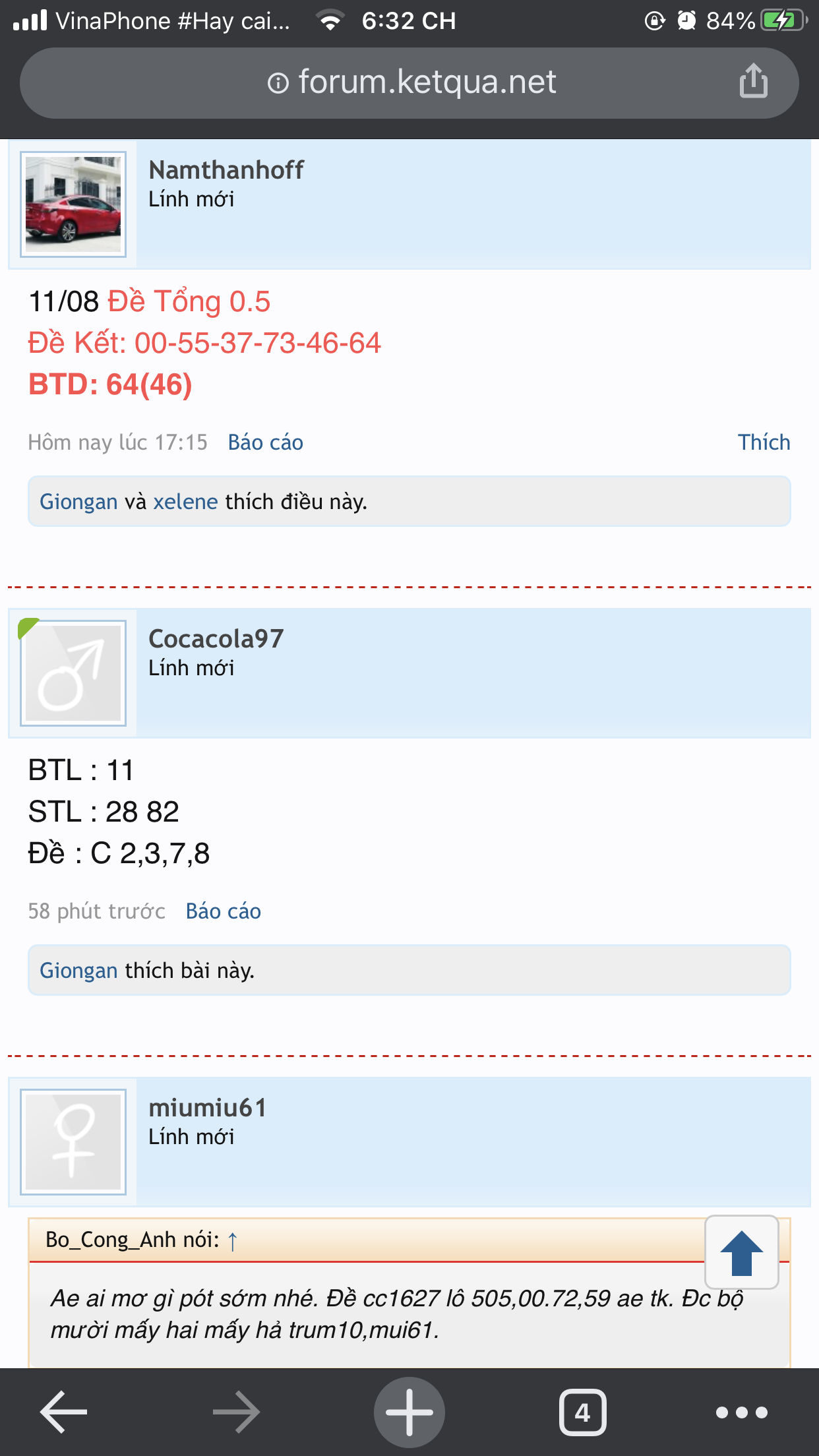Go back in the browser
The width and height of the screenshot is (819, 1456).
63,1412
